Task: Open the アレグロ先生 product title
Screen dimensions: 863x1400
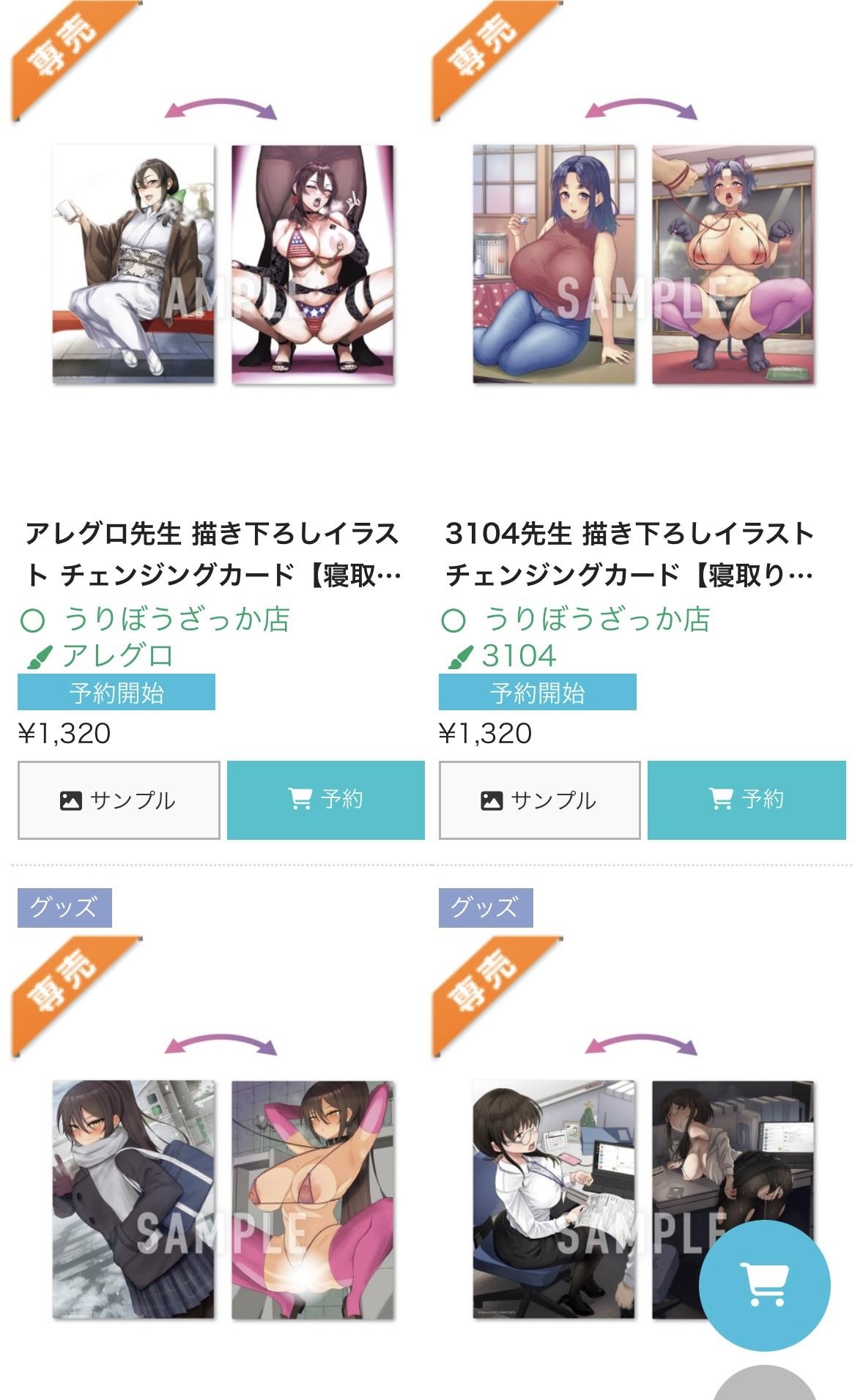Action: click(x=212, y=554)
